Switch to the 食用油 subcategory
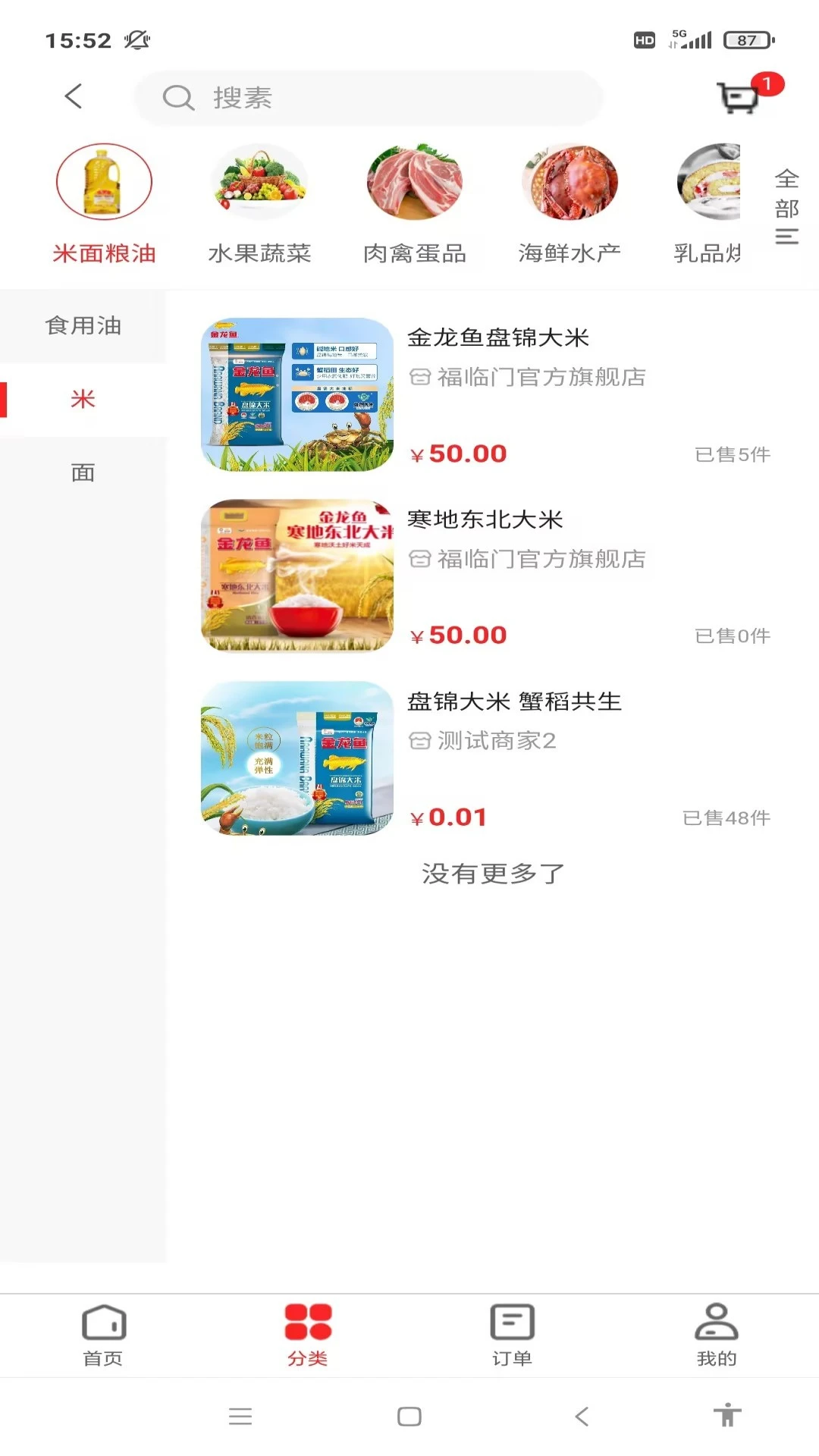819x1456 pixels. pos(82,325)
